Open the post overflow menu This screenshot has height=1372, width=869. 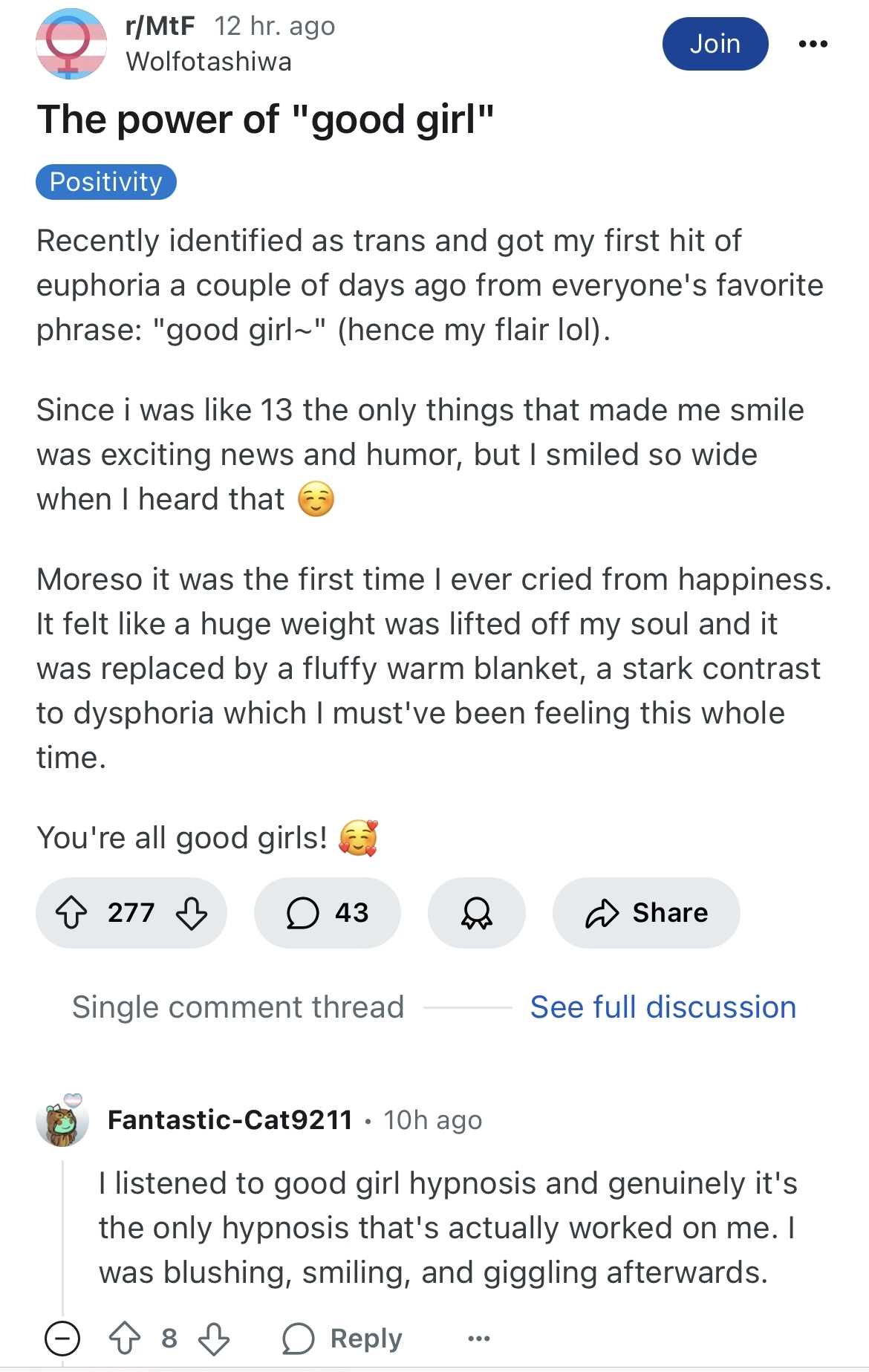(813, 44)
